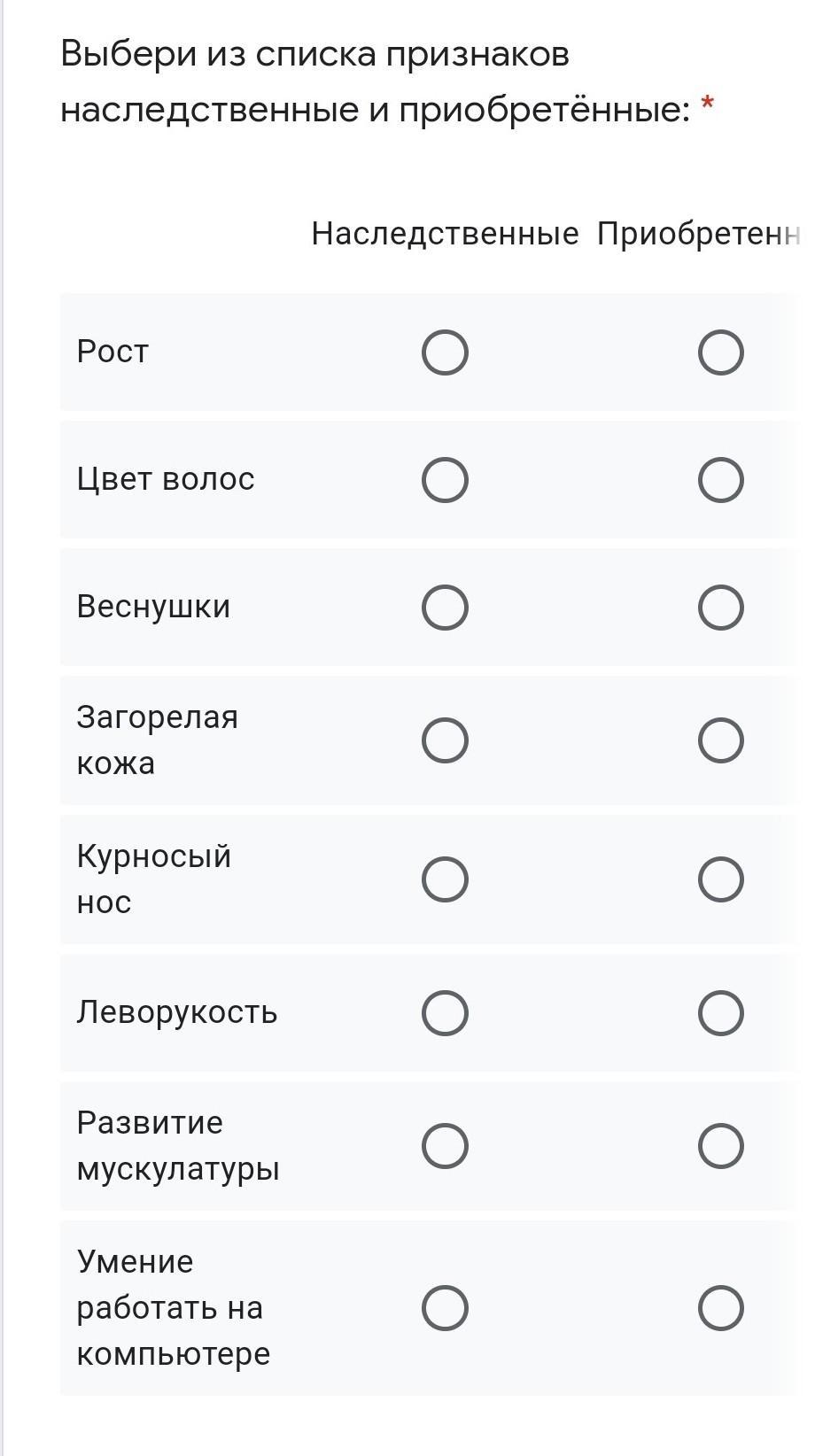815x1456 pixels.
Task: Set Загорелая кожа to Приобретенные
Action: tap(720, 740)
